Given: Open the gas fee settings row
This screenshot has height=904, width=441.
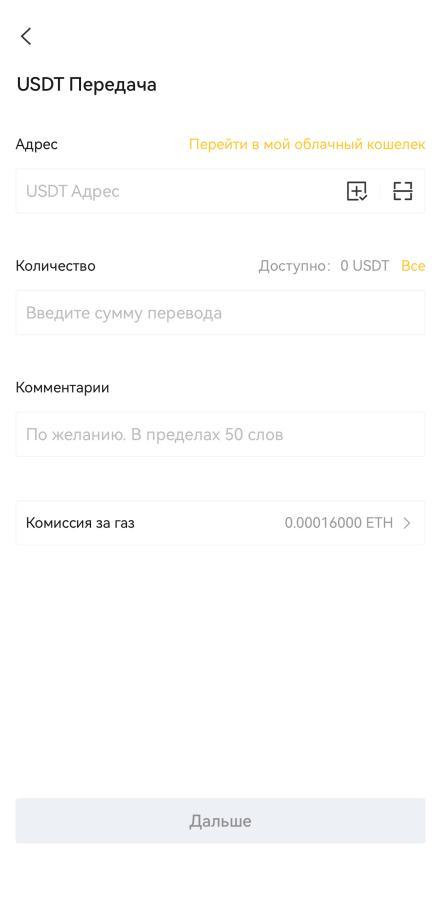Looking at the screenshot, I should tap(220, 523).
